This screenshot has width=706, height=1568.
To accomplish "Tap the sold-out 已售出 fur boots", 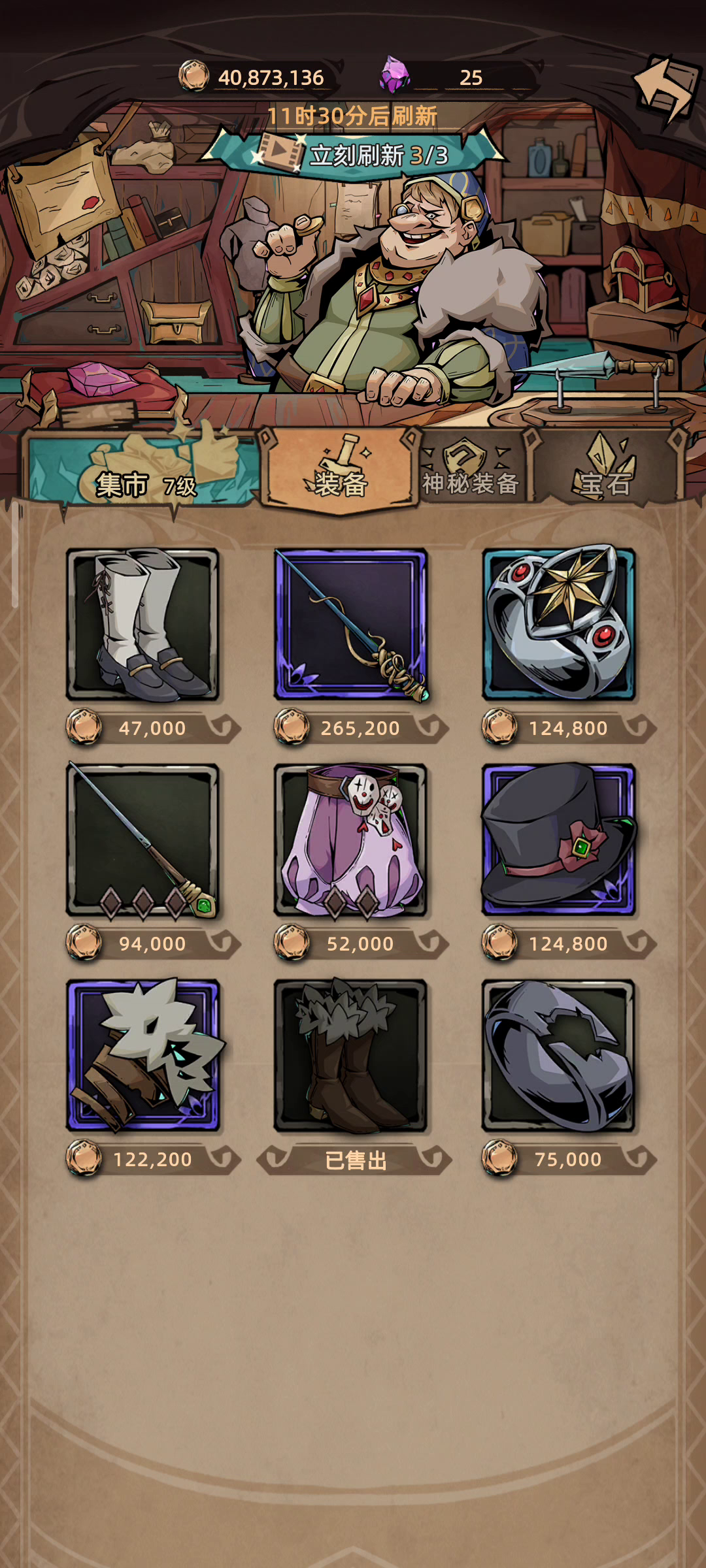I will (350, 1056).
